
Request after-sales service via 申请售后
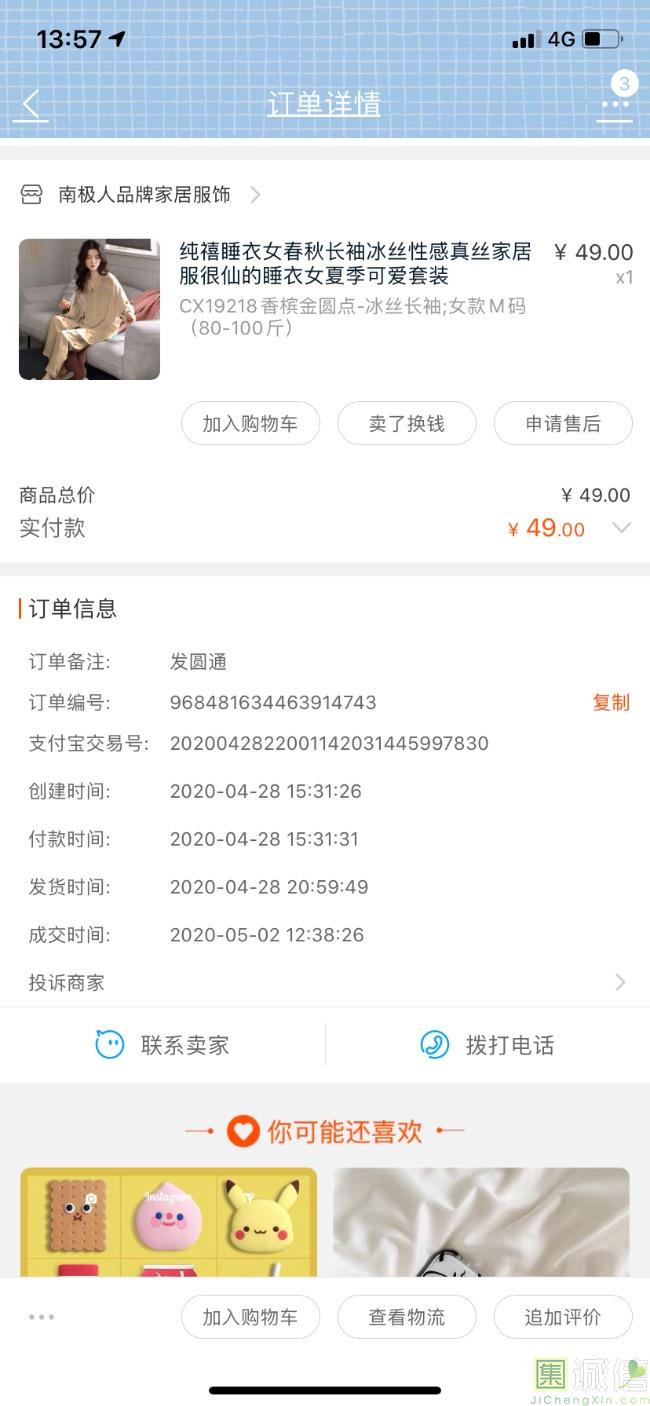pyautogui.click(x=563, y=424)
